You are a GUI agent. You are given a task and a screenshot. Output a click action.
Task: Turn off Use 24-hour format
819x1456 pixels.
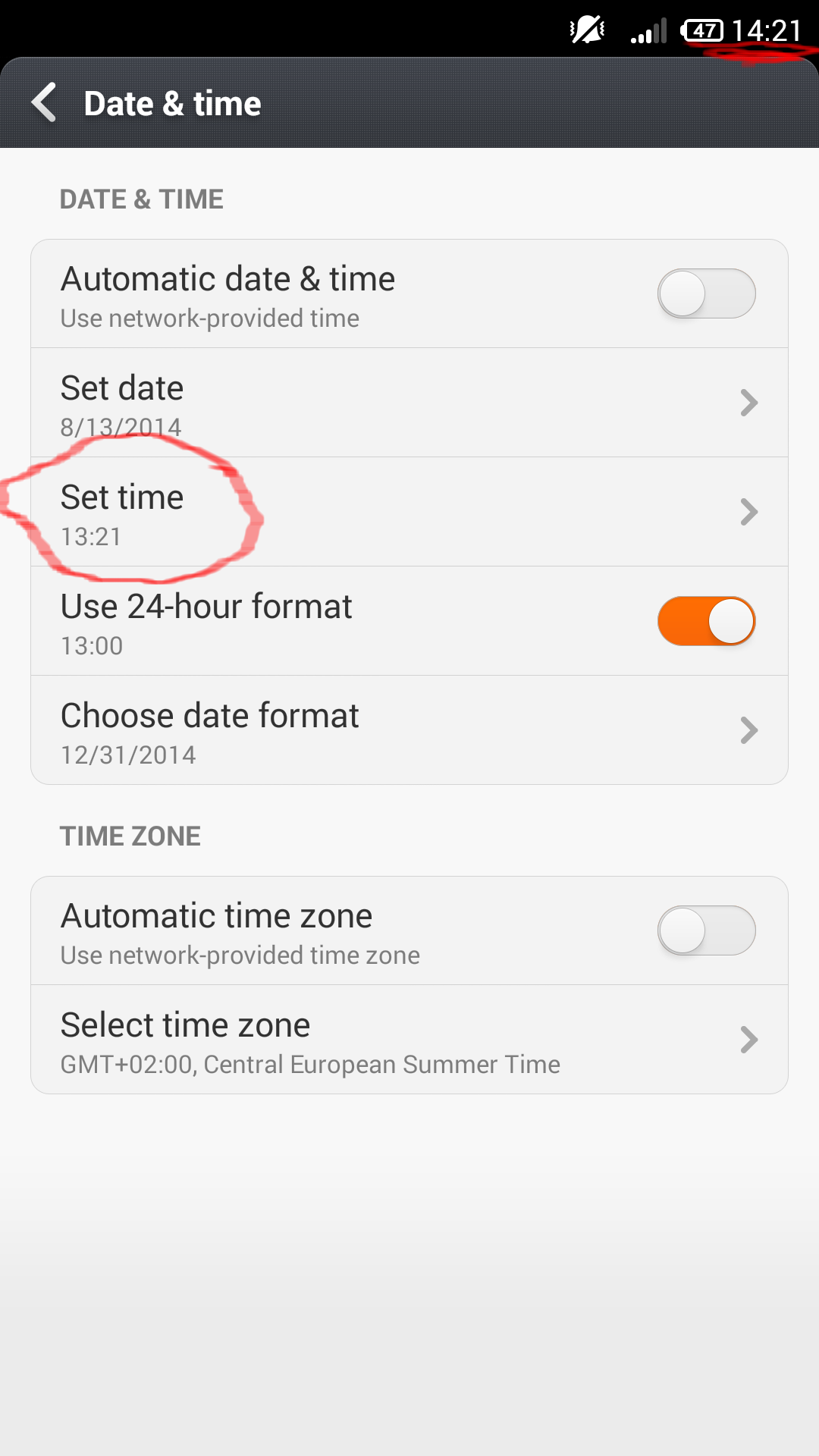click(x=706, y=621)
